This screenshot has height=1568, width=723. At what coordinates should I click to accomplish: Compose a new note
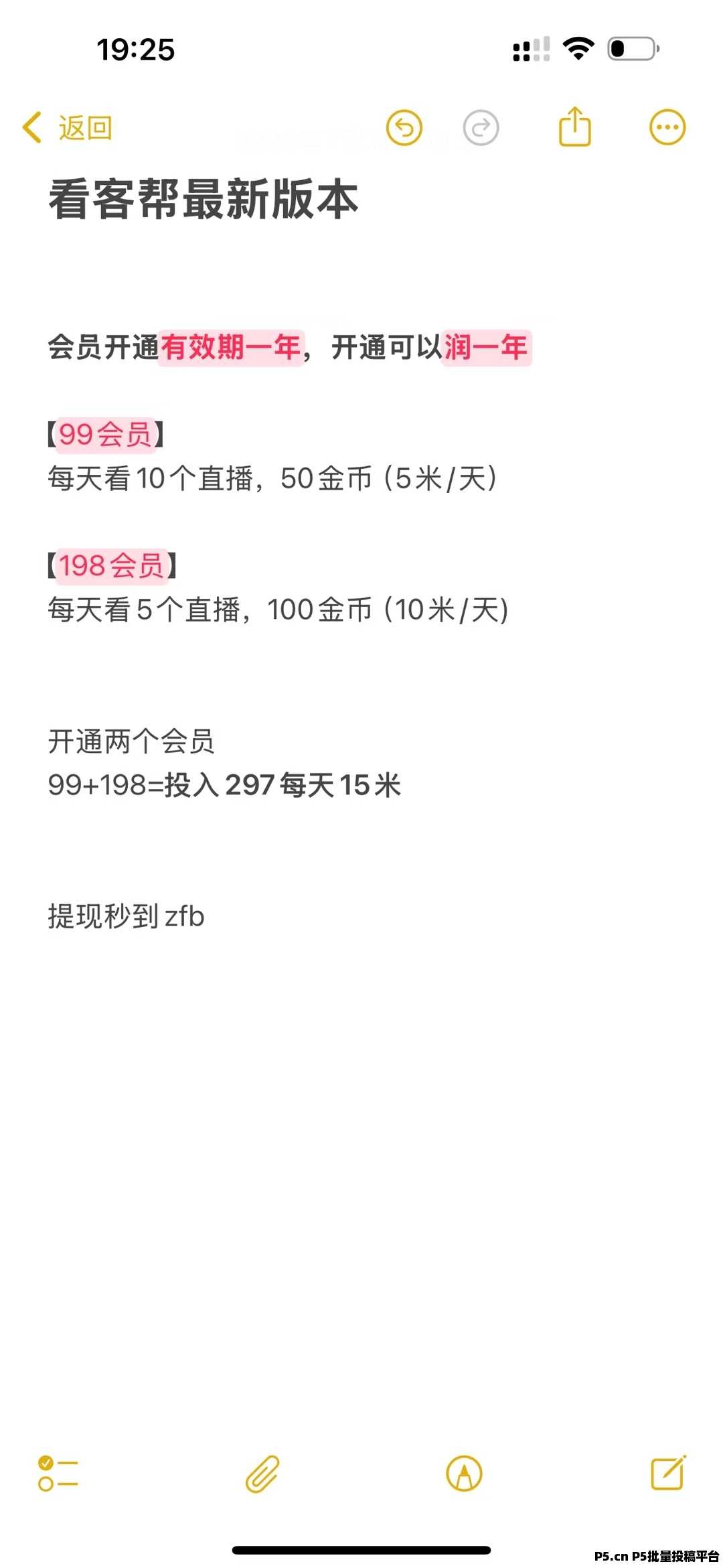coord(669,1472)
